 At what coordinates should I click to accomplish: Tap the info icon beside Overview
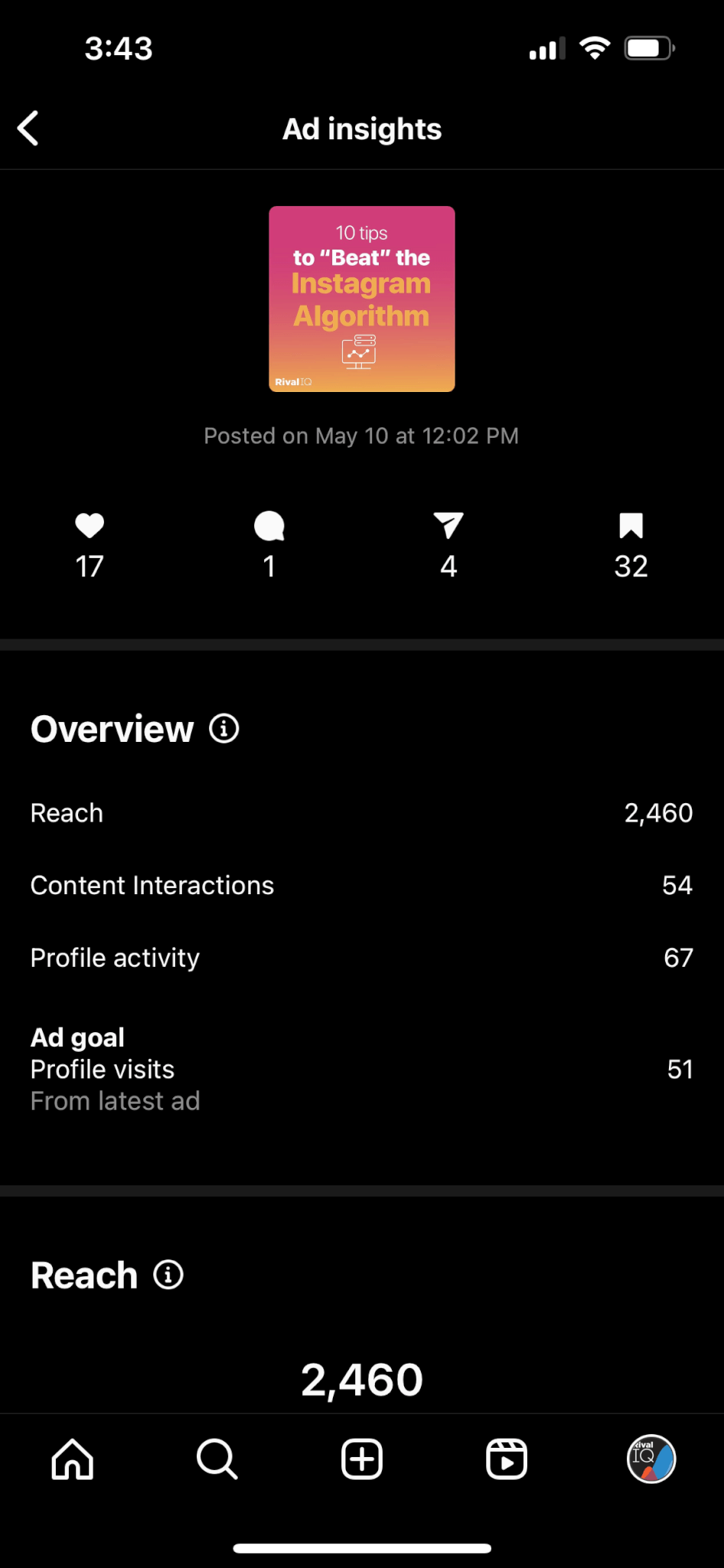pyautogui.click(x=223, y=728)
